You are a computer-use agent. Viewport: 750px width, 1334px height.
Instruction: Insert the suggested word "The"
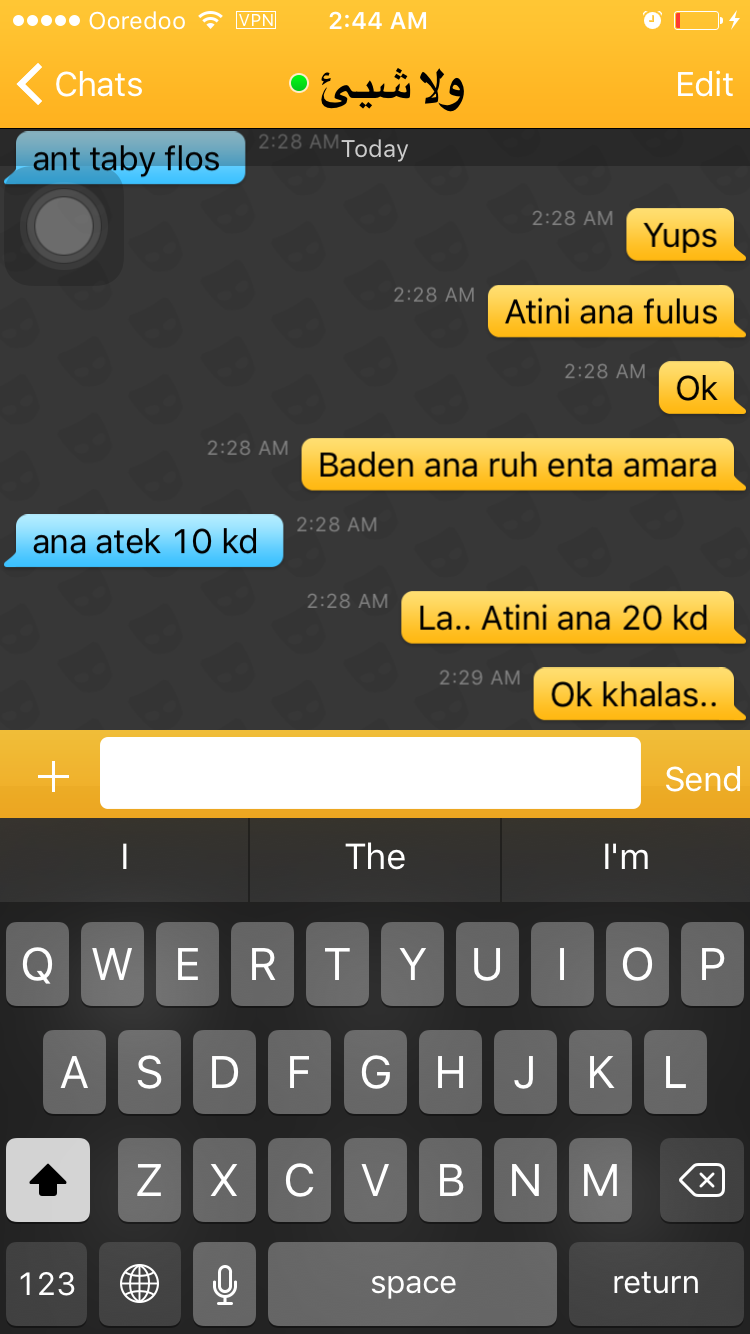375,857
